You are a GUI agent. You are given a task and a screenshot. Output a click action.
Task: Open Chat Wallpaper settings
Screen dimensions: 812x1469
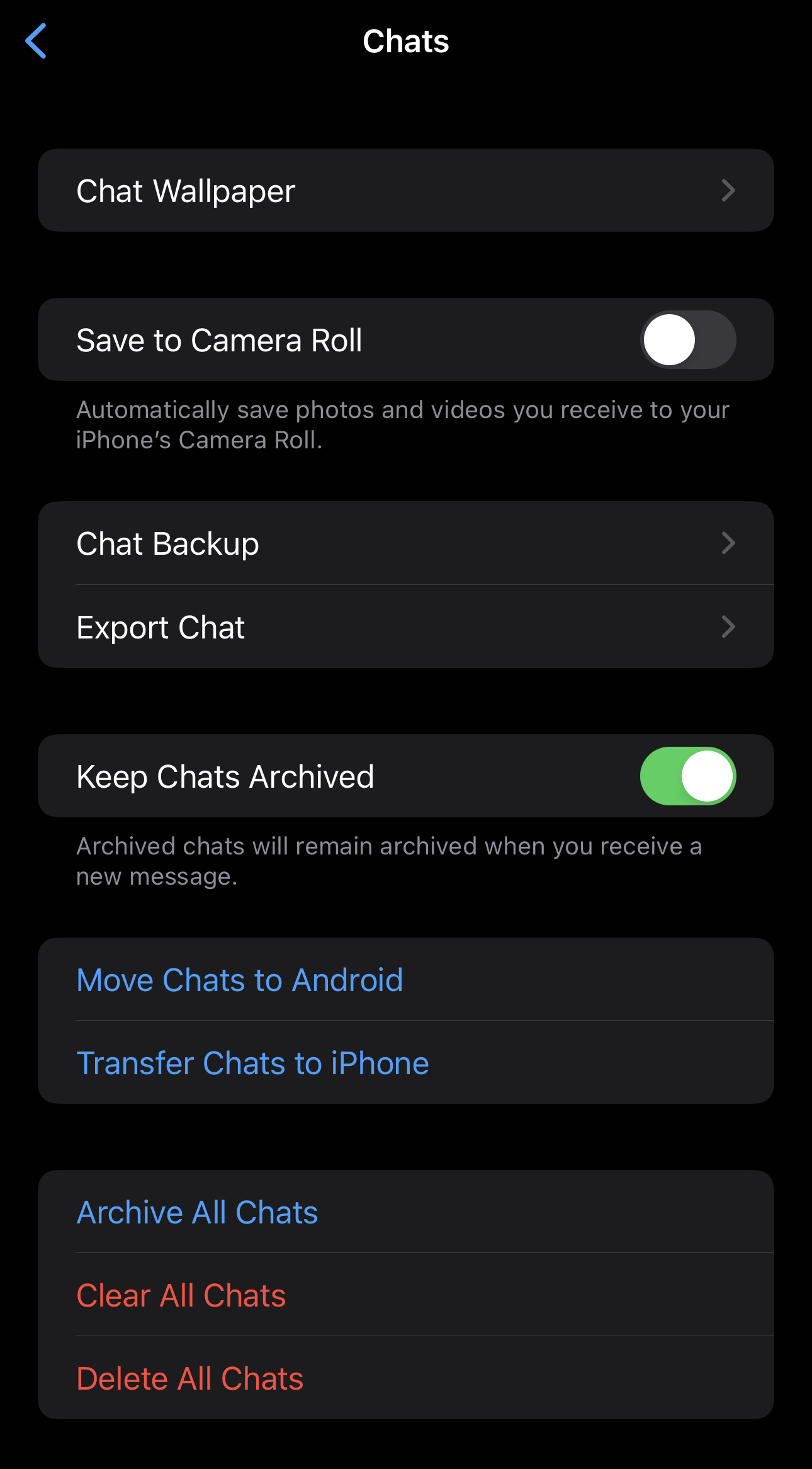pos(405,191)
